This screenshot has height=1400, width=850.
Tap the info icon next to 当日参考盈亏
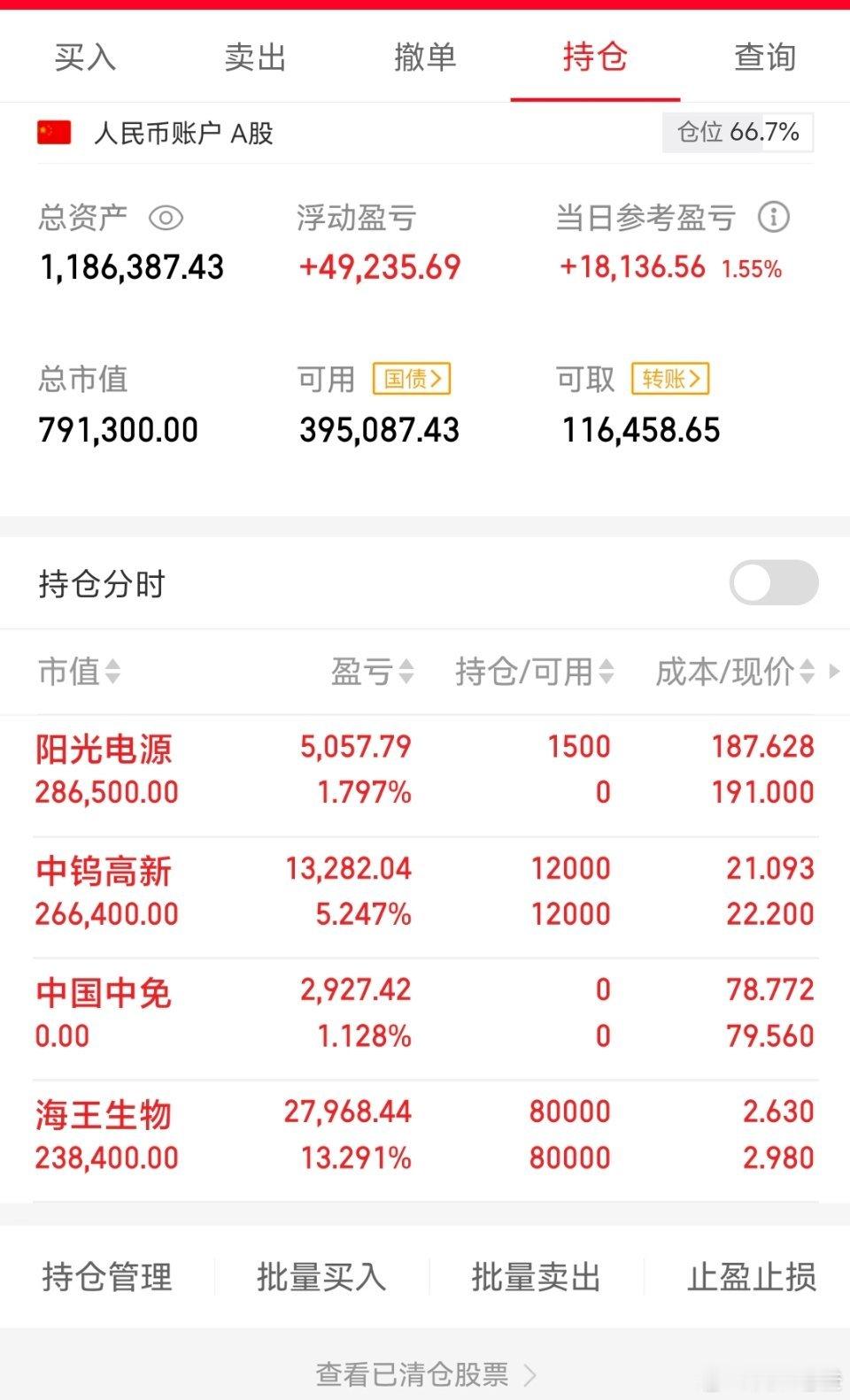point(773,218)
